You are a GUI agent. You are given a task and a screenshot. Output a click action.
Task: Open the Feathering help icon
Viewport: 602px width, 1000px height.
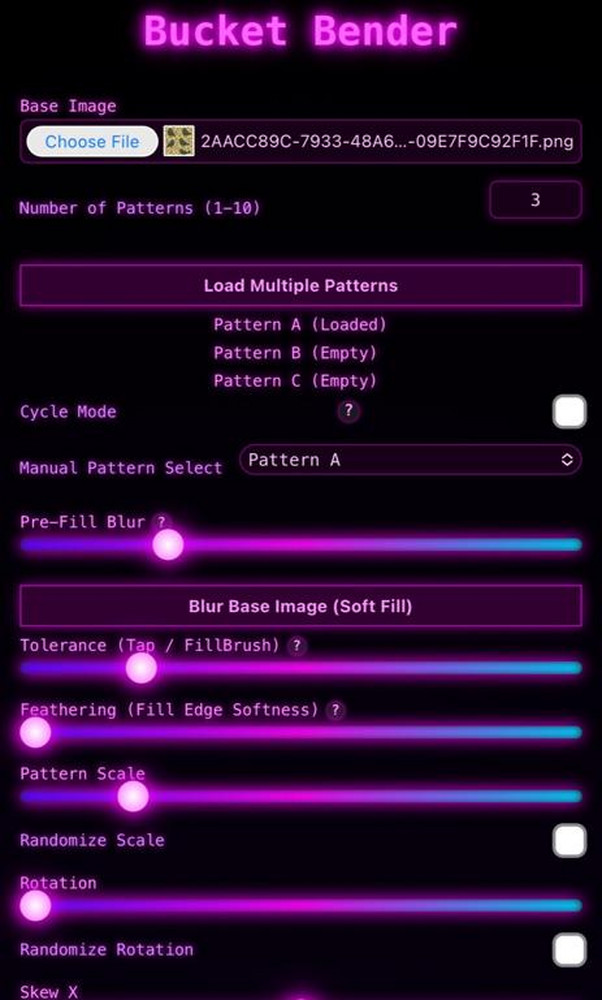coord(336,710)
